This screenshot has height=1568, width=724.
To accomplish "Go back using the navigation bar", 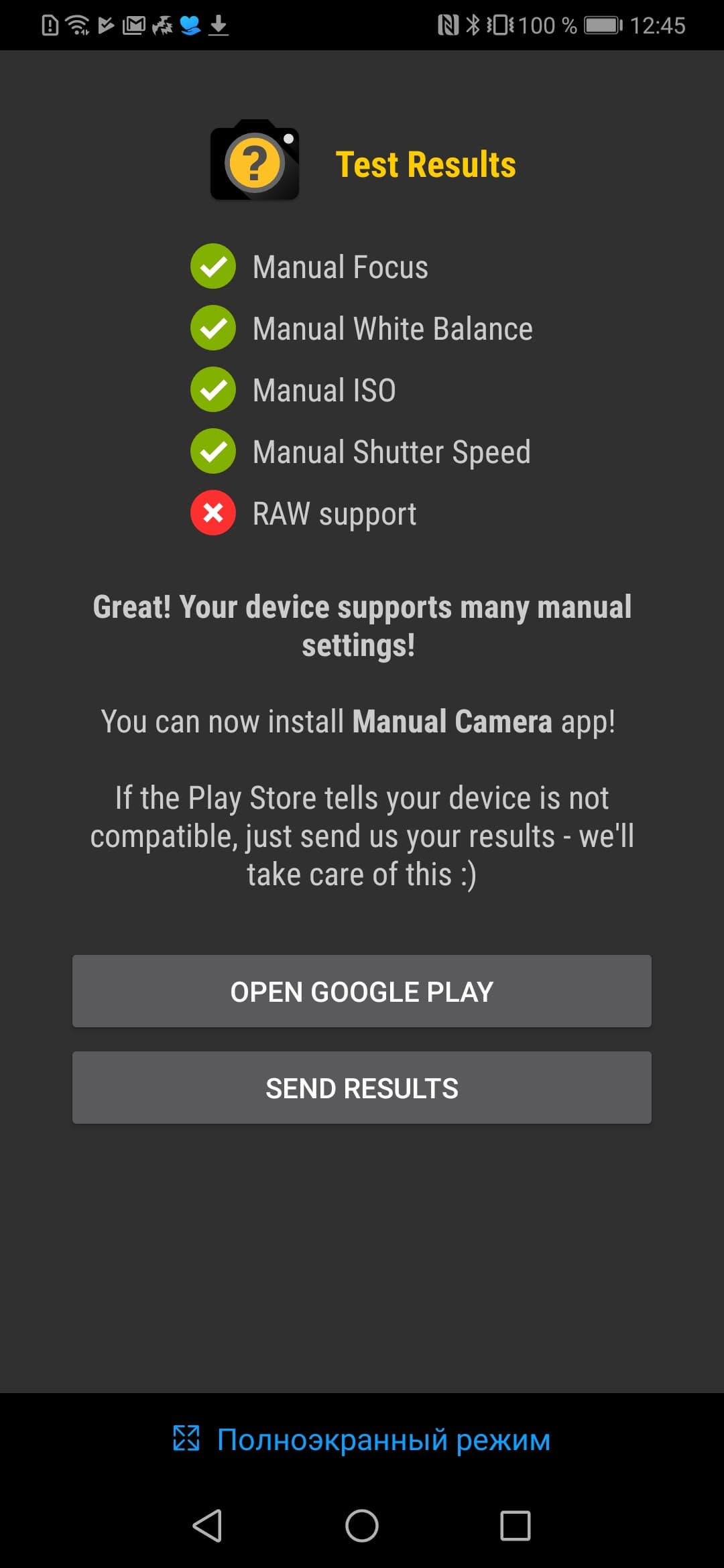I will coord(208,1526).
